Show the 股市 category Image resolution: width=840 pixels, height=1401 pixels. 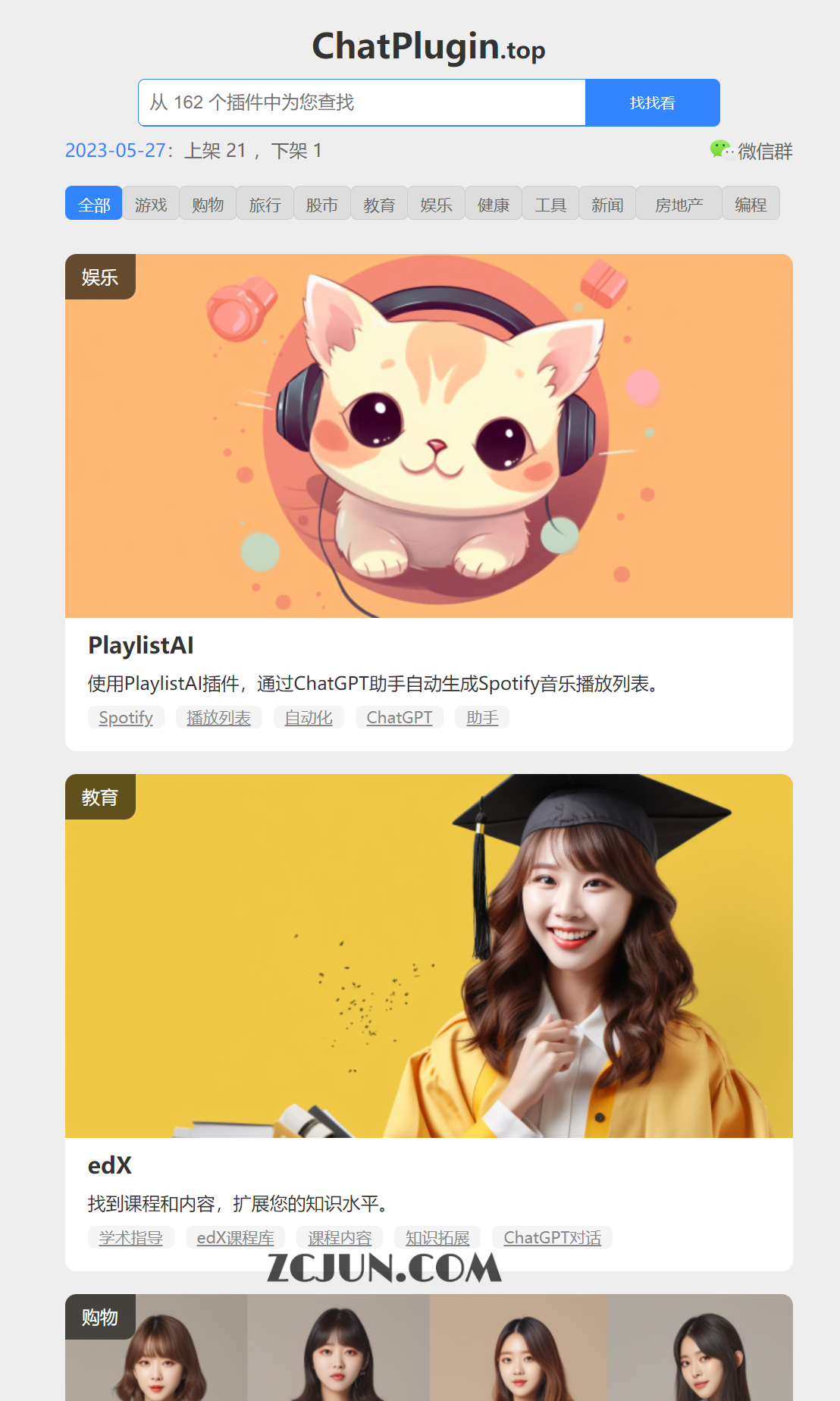click(x=321, y=204)
